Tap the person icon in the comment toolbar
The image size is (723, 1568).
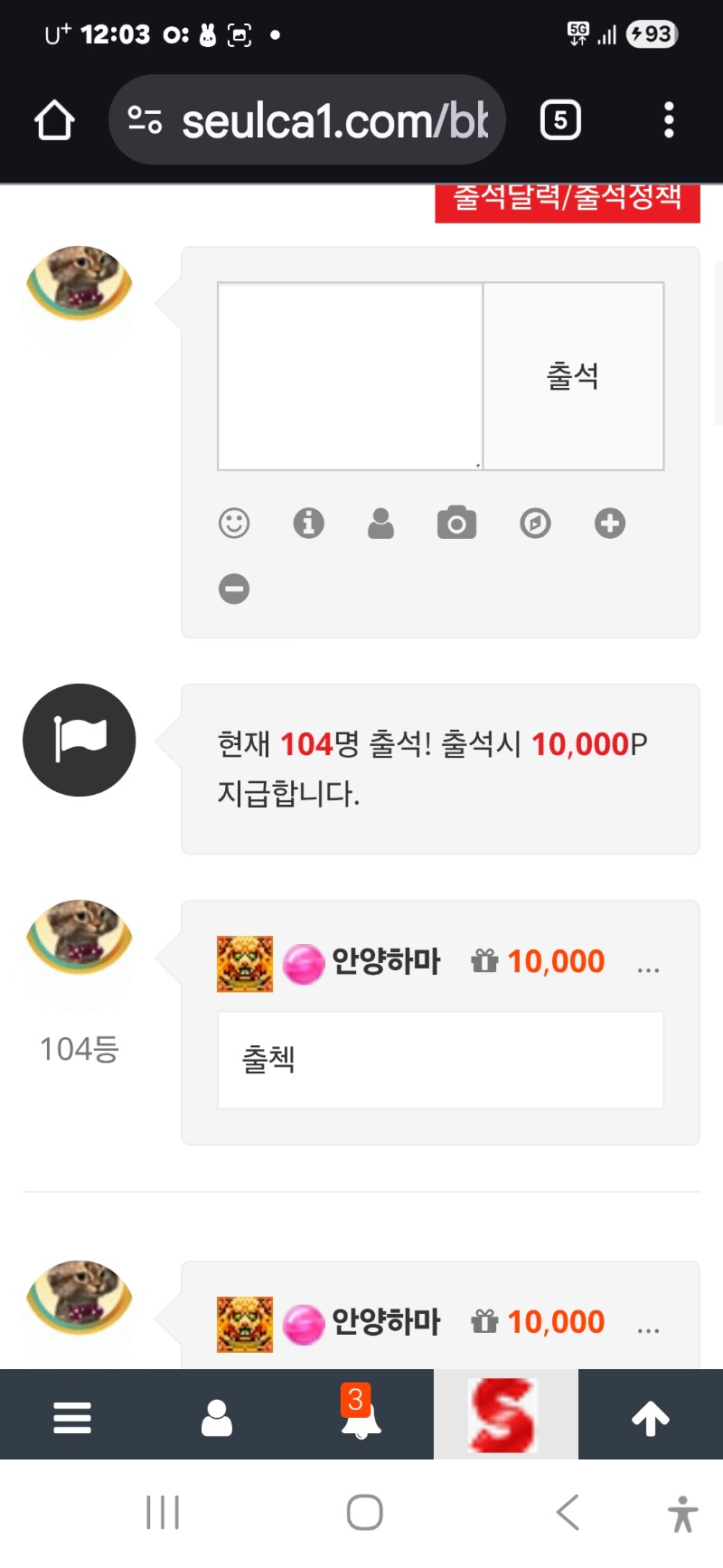tap(381, 523)
